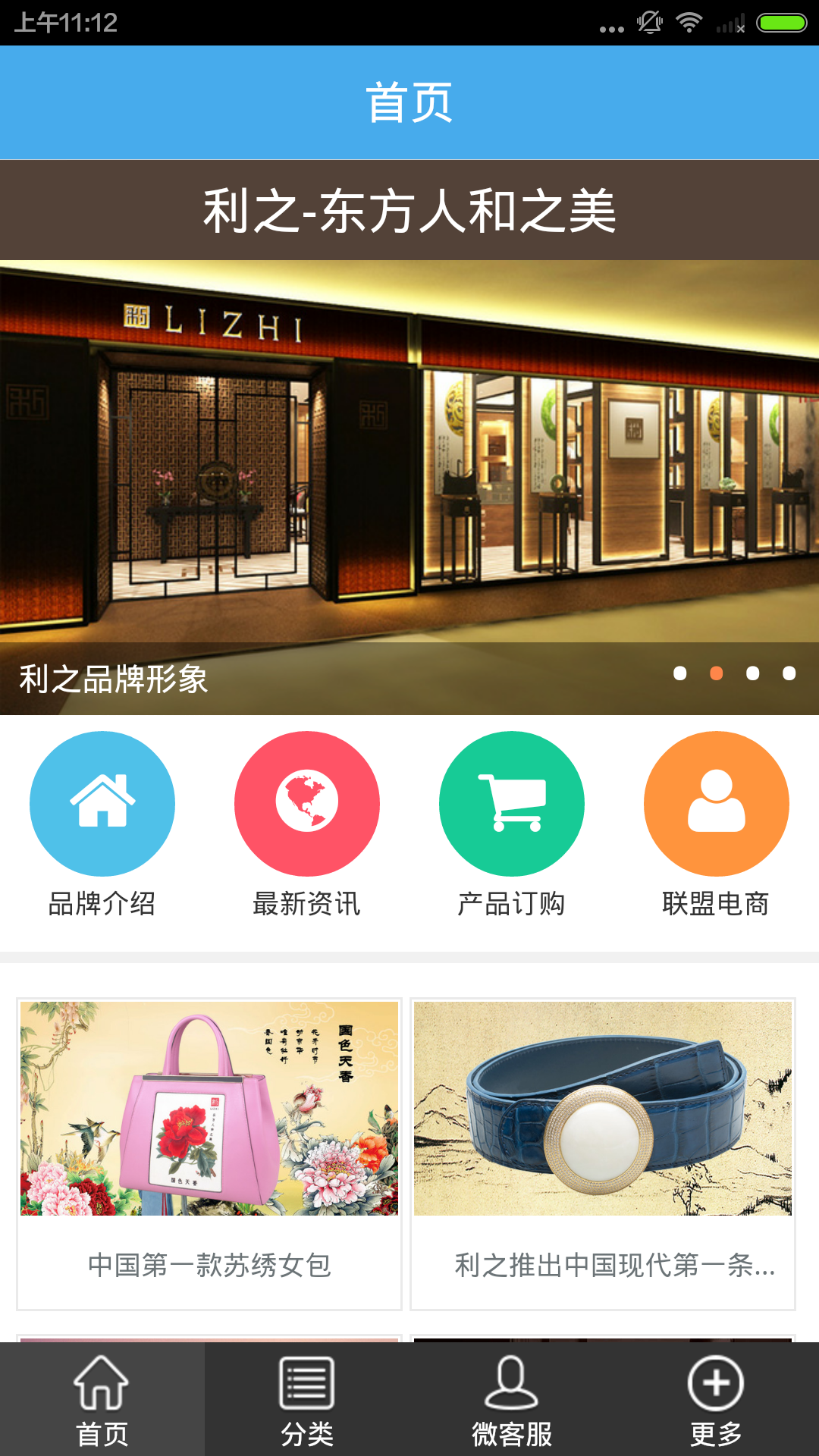Viewport: 819px width, 1456px height.
Task: Open the 更多 more tab
Action: click(716, 1400)
